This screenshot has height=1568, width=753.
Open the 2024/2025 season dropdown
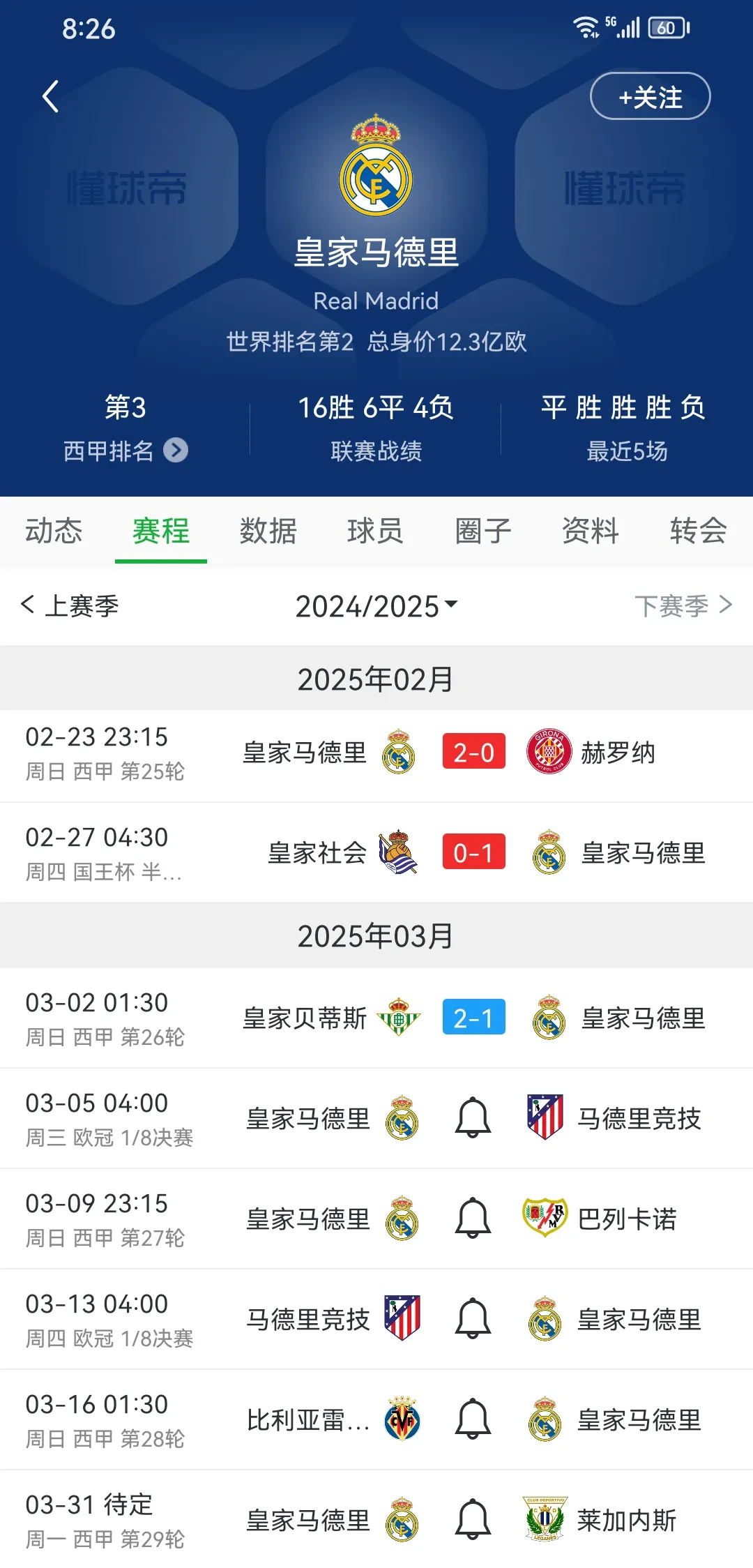click(376, 606)
